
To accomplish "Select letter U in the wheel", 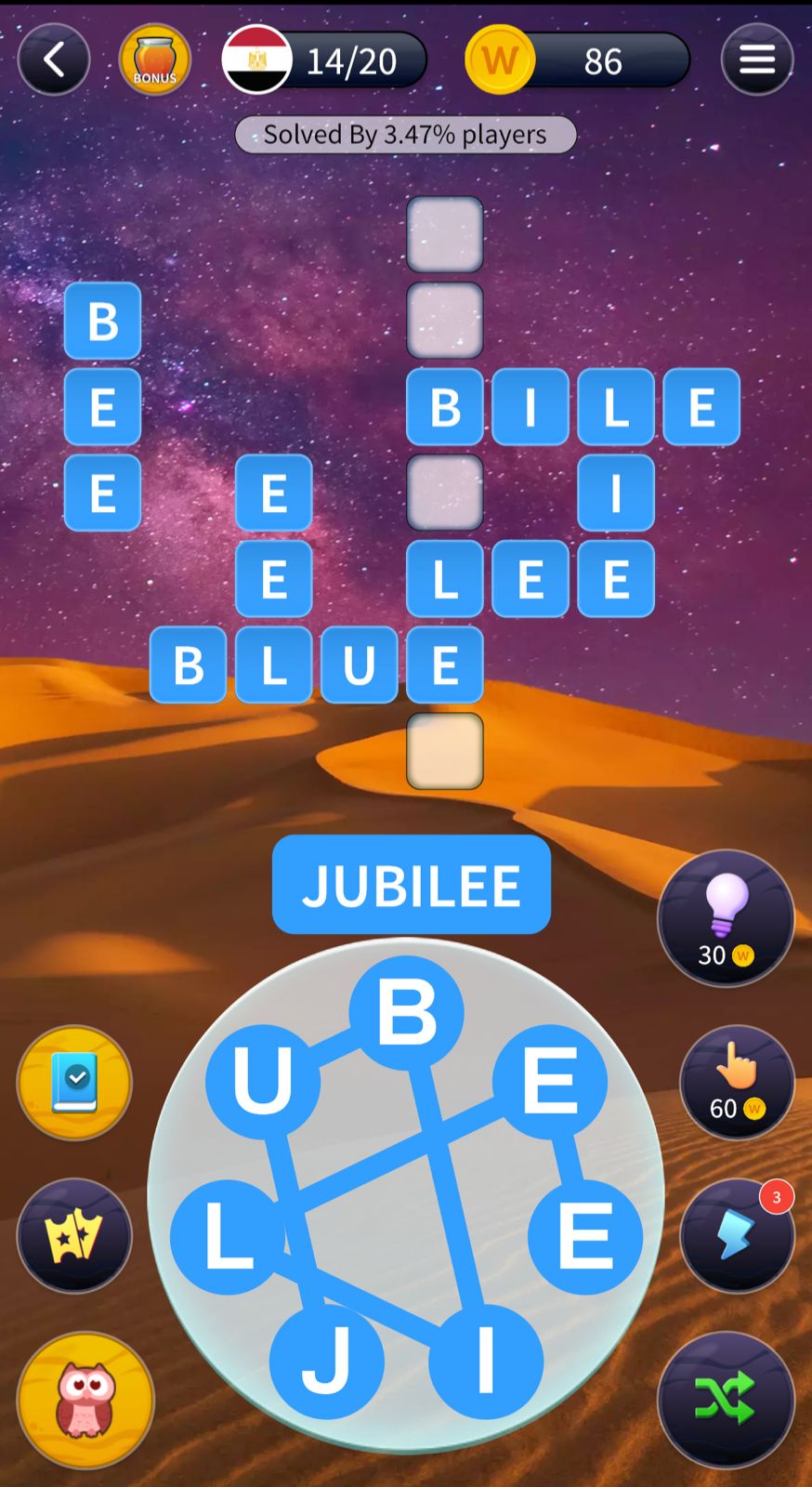I will tap(263, 1080).
